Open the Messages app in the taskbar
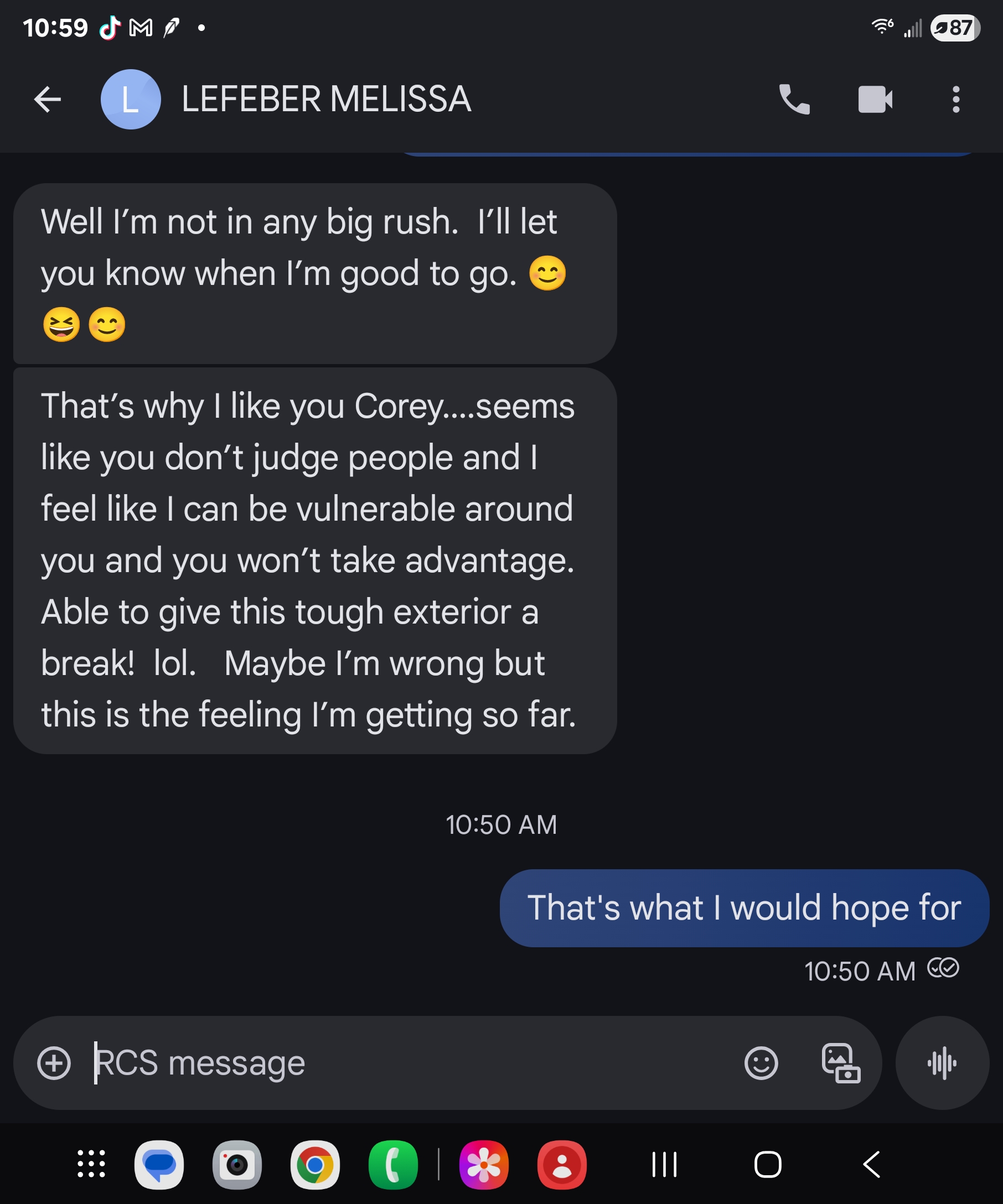The height and width of the screenshot is (1204, 1003). (159, 1165)
